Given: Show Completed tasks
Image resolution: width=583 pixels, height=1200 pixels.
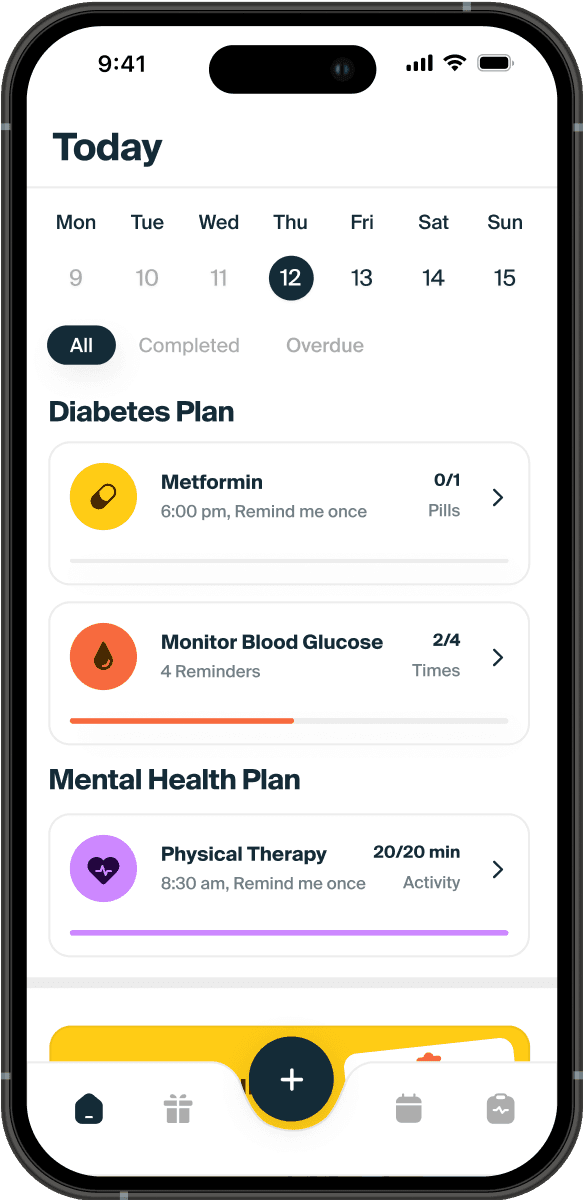Looking at the screenshot, I should tap(189, 346).
